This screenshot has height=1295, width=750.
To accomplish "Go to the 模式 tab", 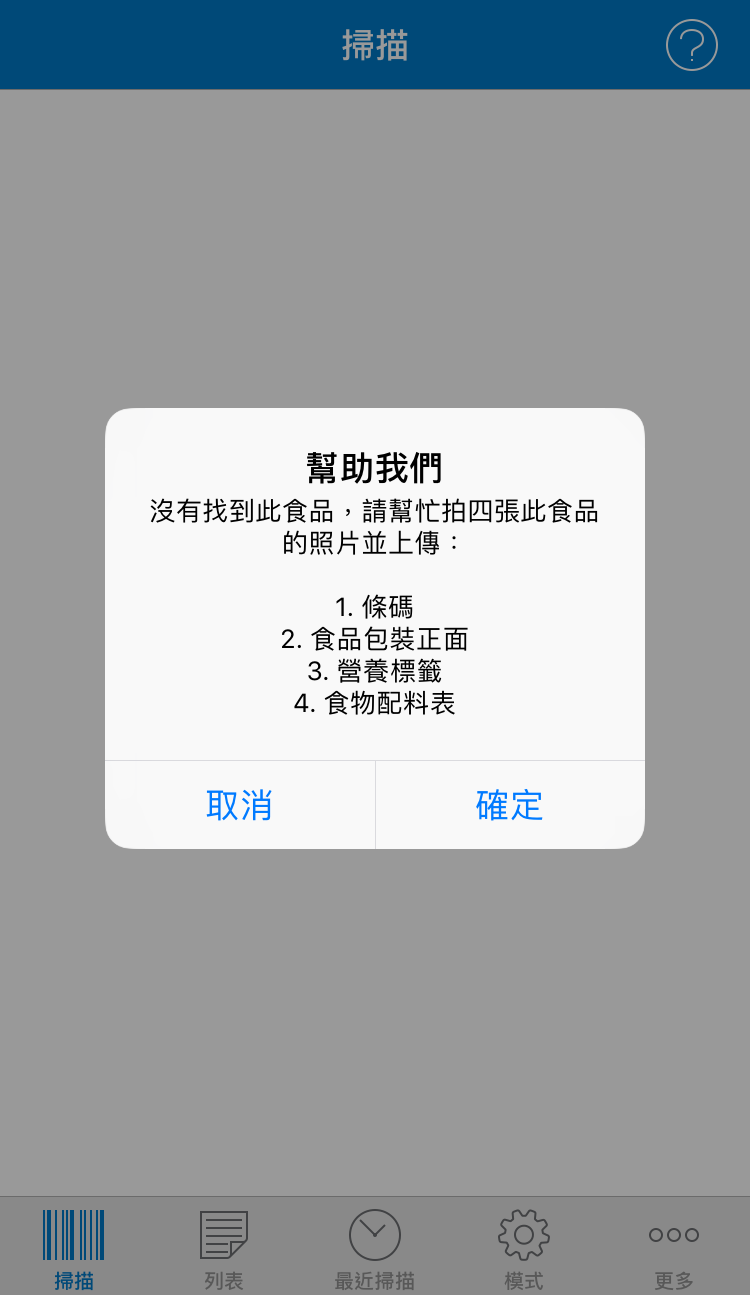I will 524,1246.
